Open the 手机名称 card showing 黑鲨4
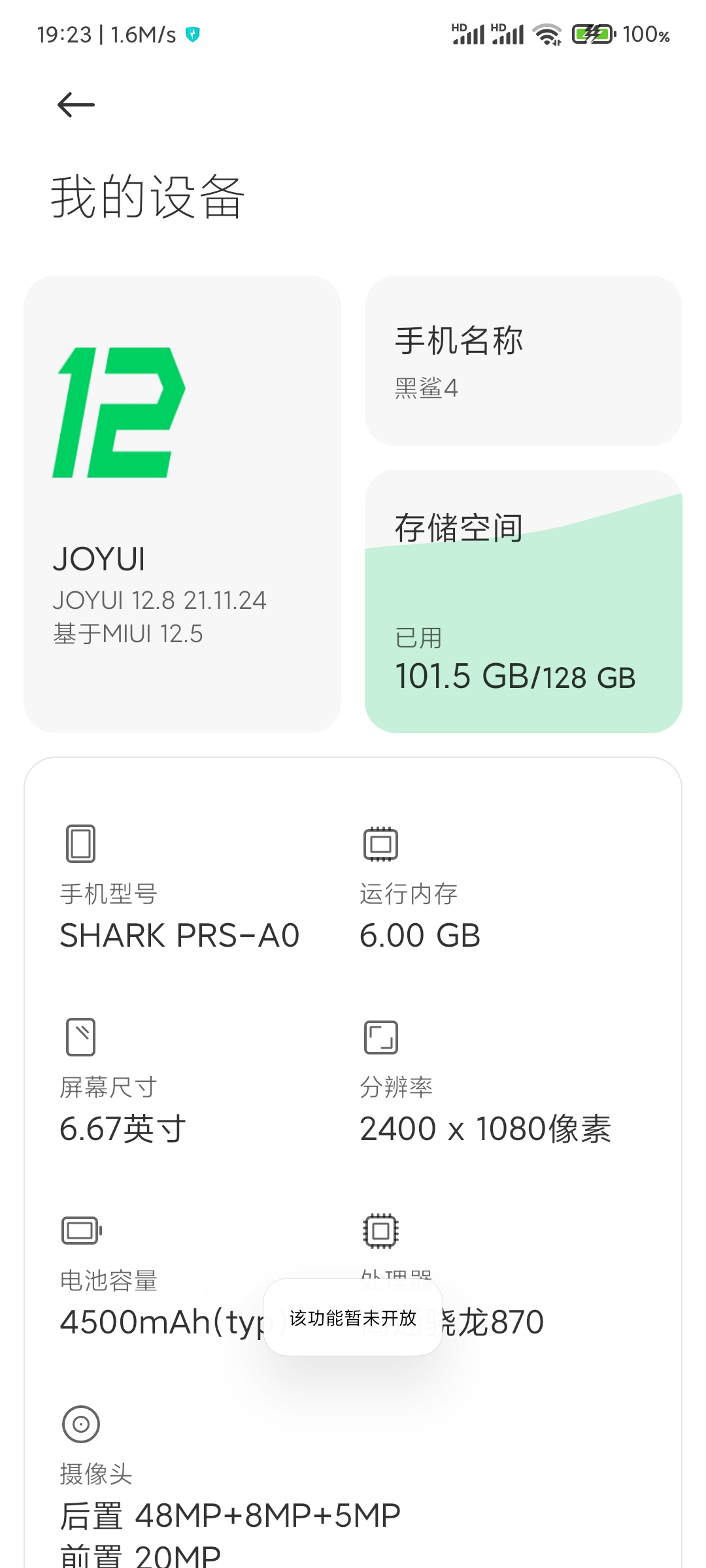This screenshot has width=706, height=1568. 523,361
